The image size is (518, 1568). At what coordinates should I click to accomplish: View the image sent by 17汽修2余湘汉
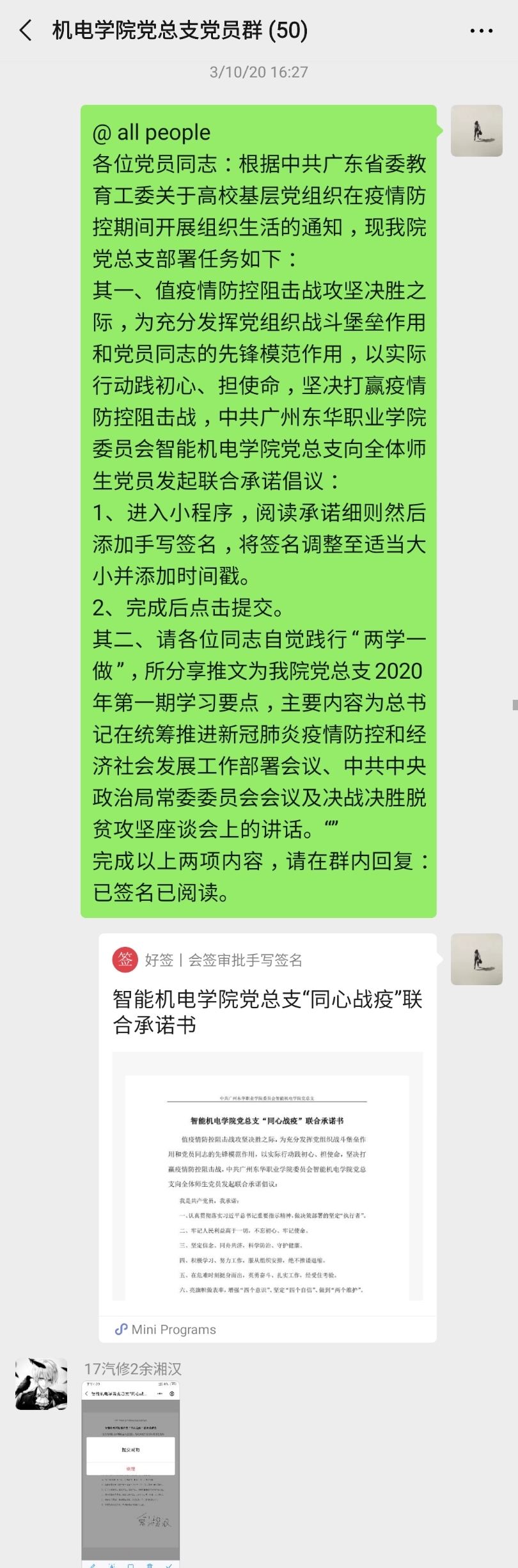(130, 1479)
